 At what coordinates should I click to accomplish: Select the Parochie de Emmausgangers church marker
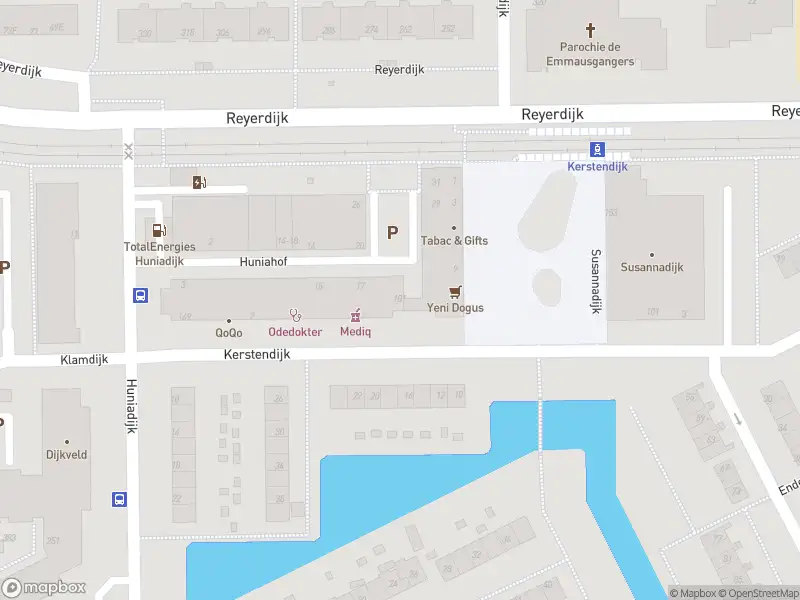coord(589,31)
